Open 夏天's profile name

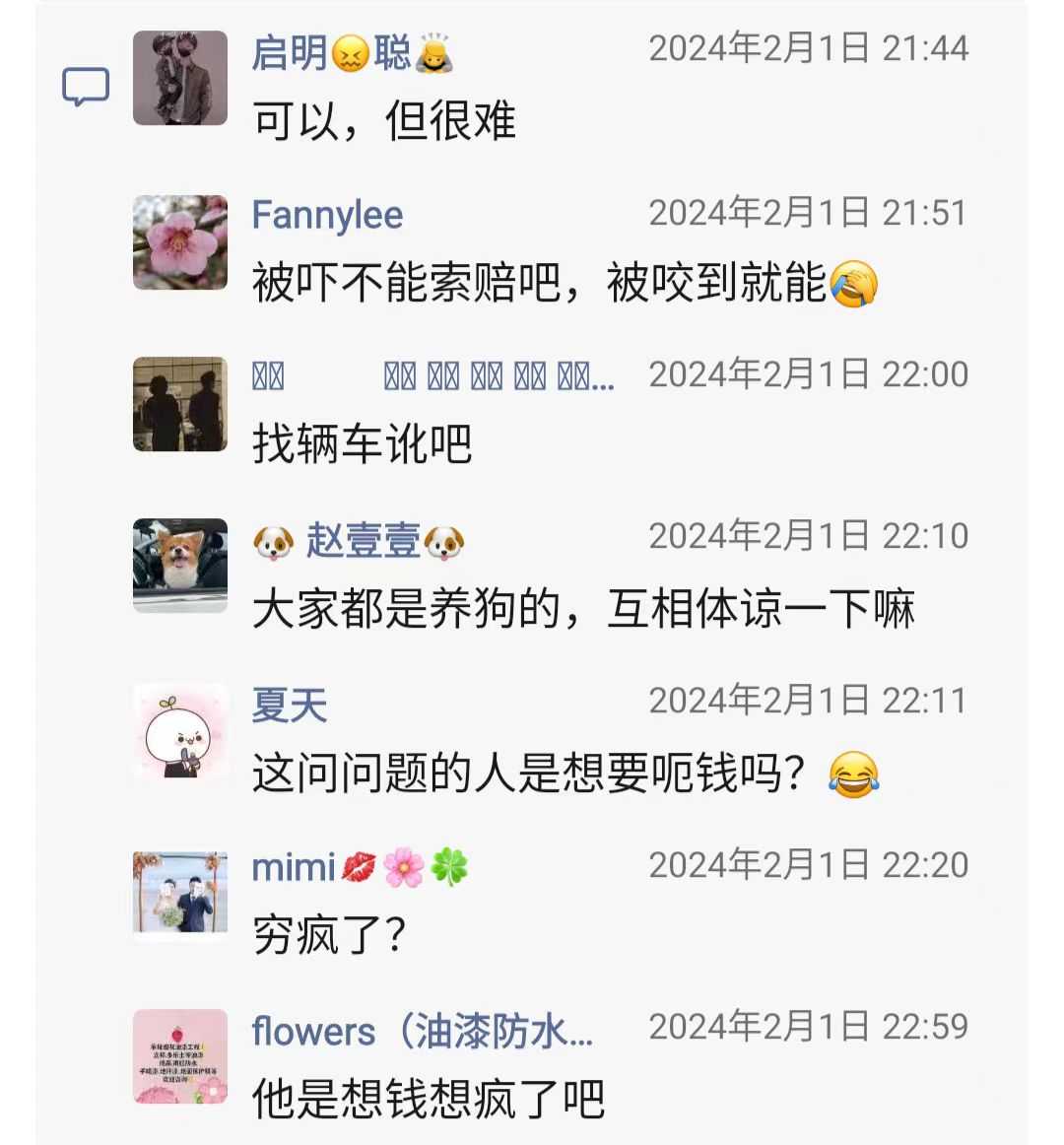click(289, 705)
